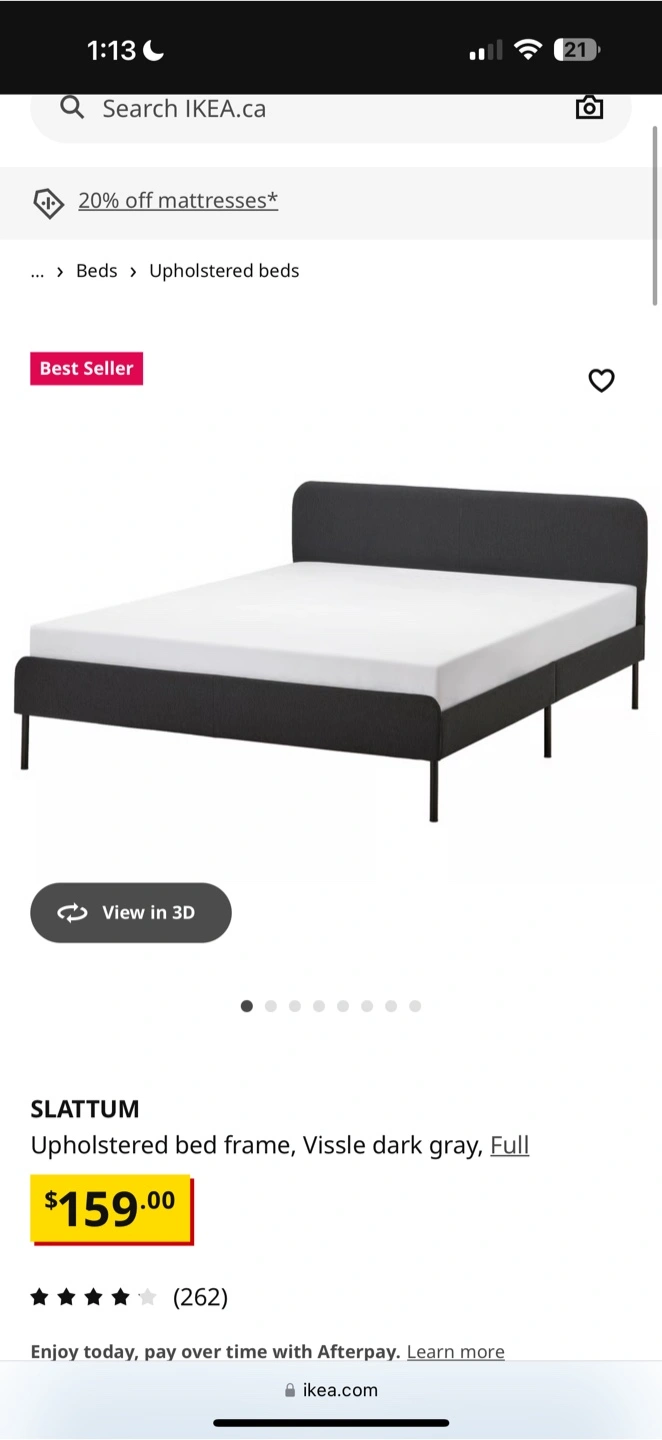Learn more about Afterpay payments

tap(455, 1352)
